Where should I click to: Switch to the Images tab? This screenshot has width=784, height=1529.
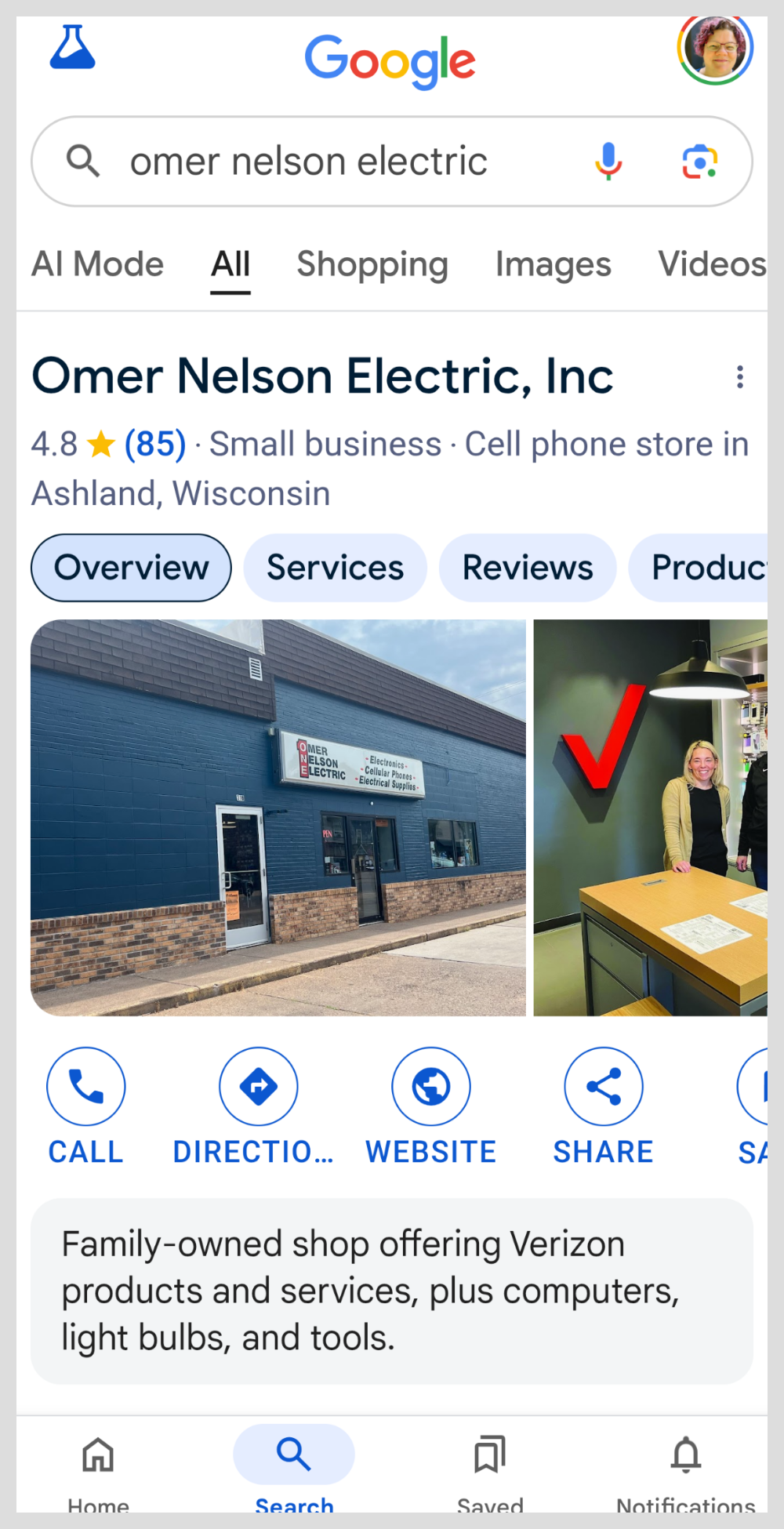[553, 264]
